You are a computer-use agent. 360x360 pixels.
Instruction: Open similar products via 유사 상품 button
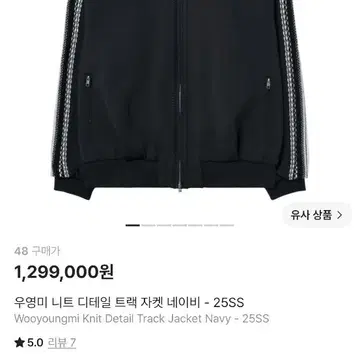tap(316, 215)
